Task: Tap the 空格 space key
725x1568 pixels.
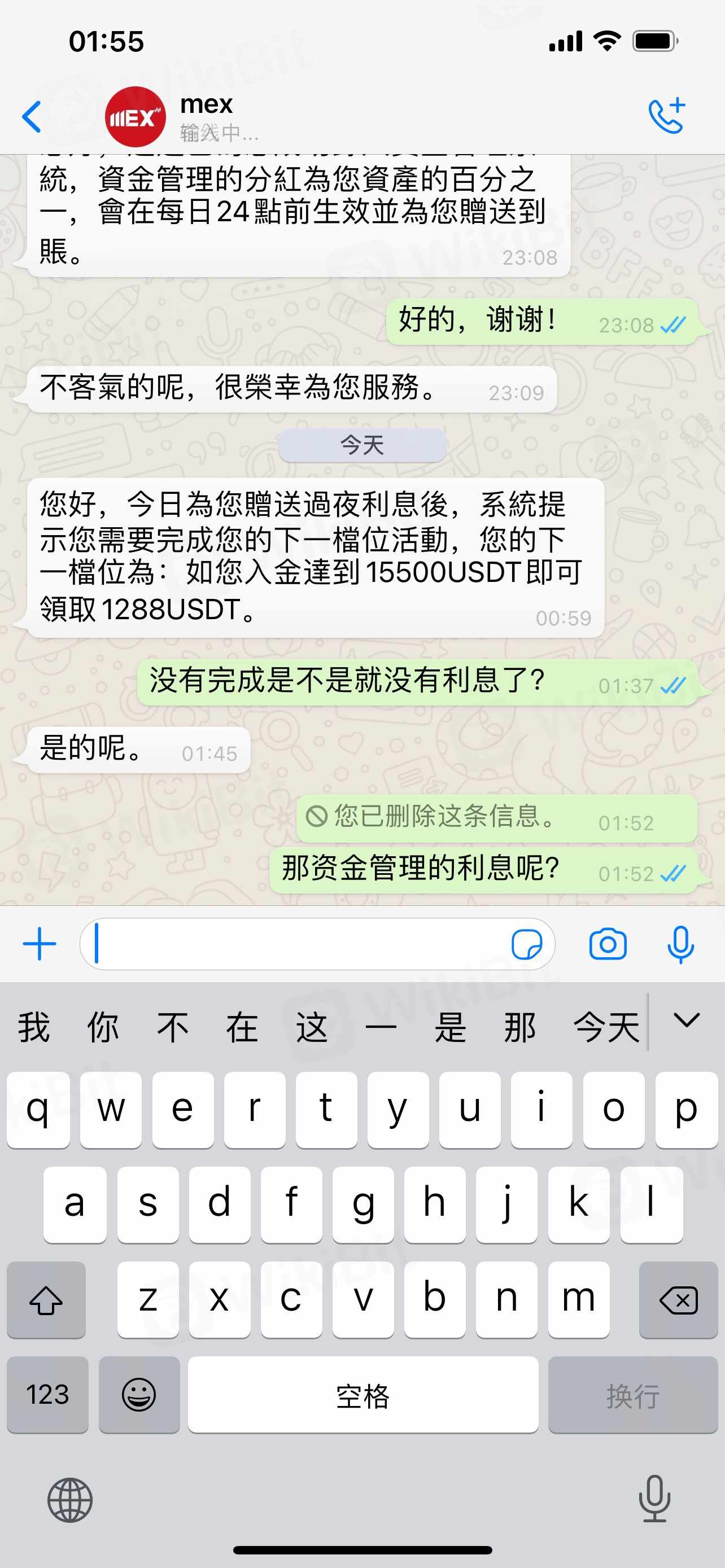Action: click(363, 1395)
